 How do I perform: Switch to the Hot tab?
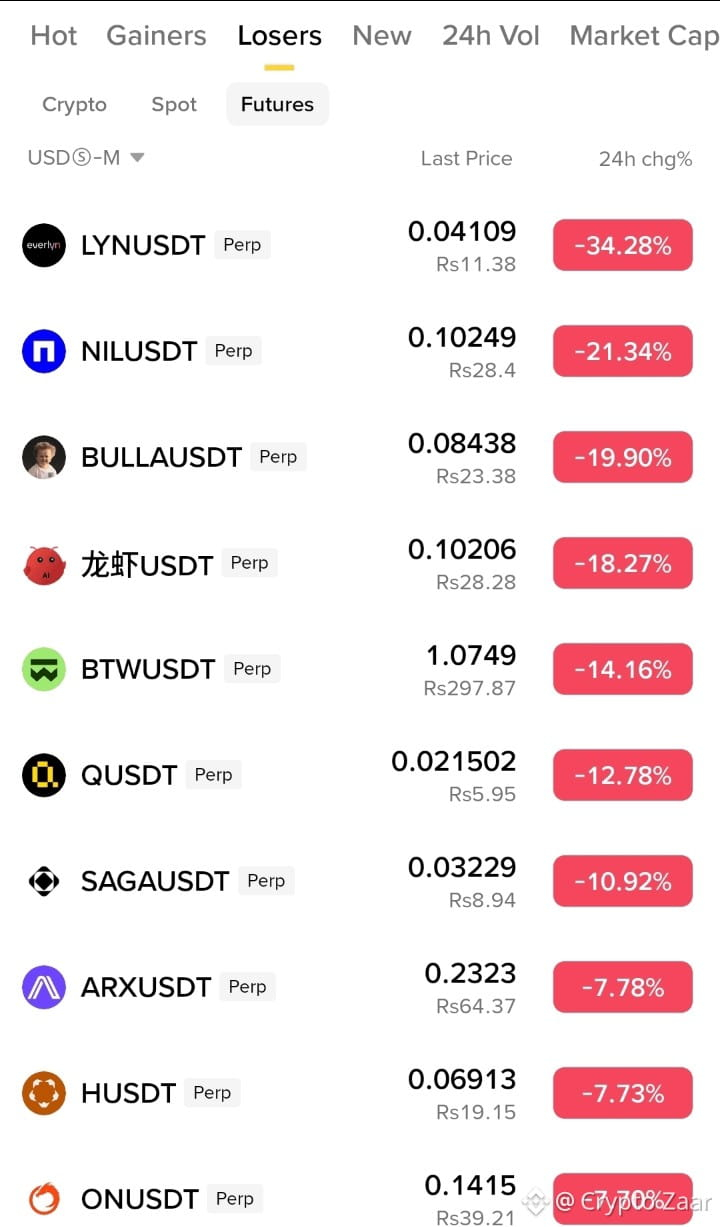click(x=54, y=36)
